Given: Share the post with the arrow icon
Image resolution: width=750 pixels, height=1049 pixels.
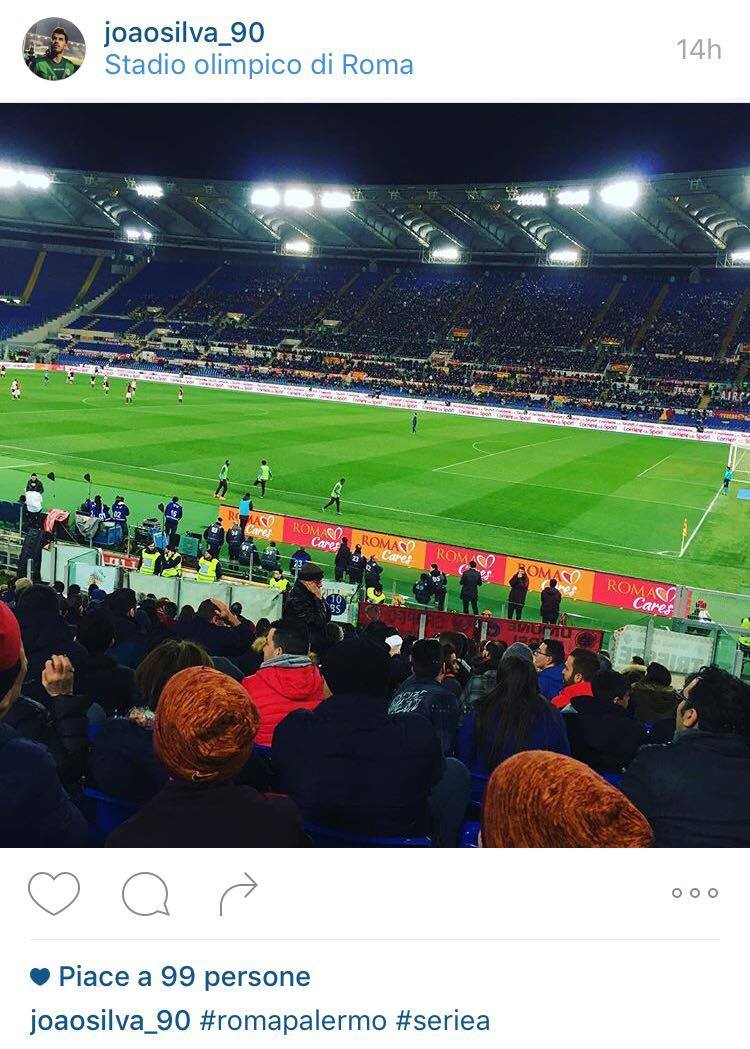Looking at the screenshot, I should click(238, 893).
